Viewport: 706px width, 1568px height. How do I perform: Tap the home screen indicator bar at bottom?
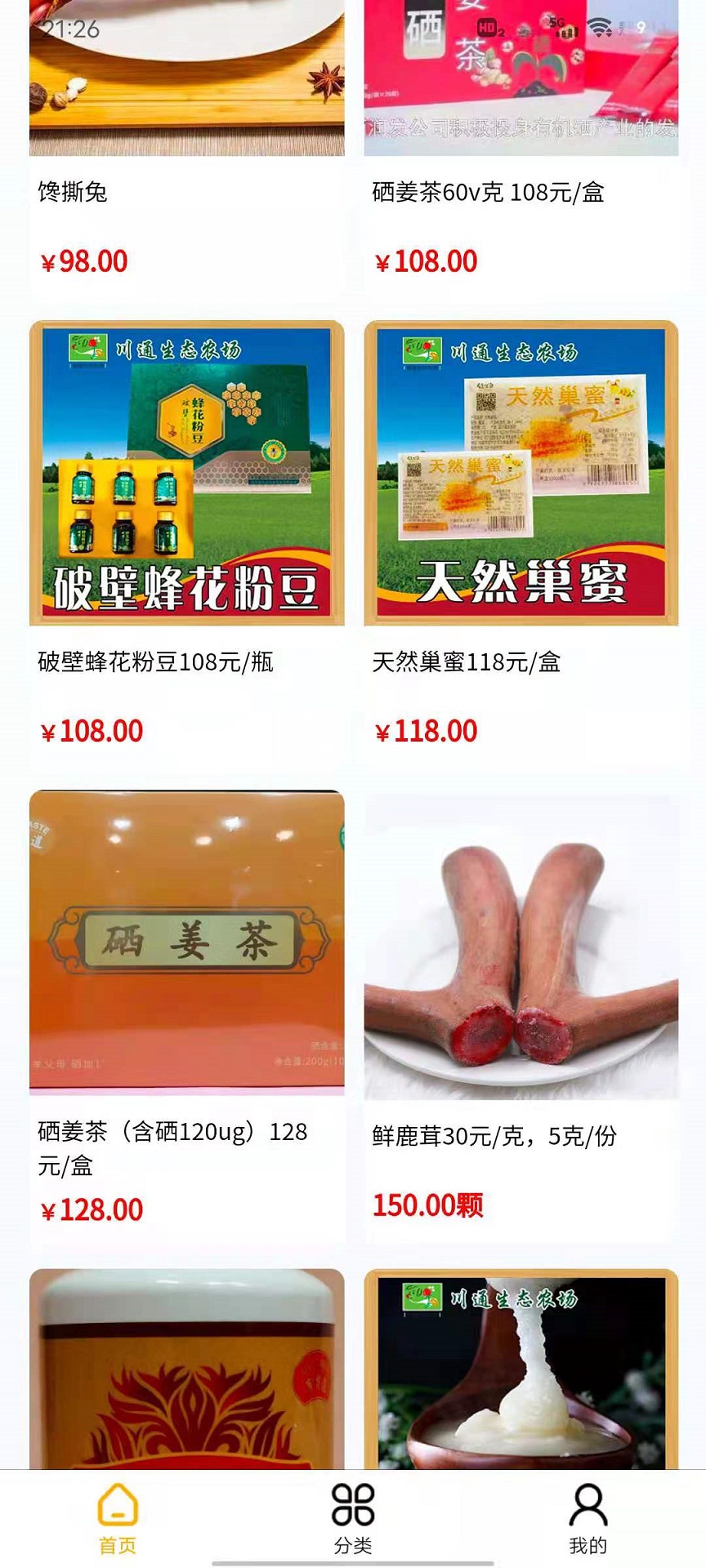pos(353,1561)
